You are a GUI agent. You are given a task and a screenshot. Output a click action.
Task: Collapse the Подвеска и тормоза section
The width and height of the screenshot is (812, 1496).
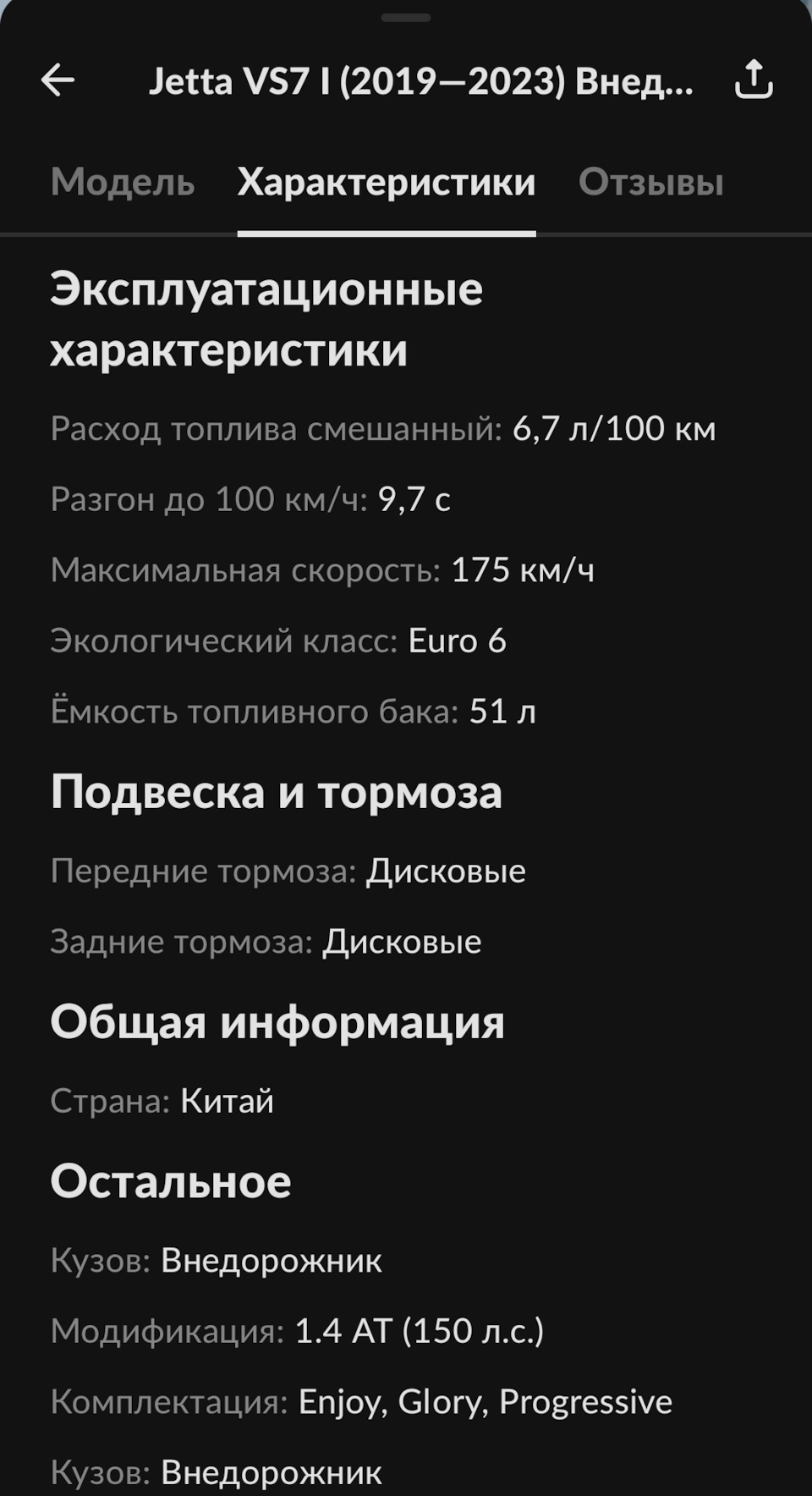click(x=277, y=794)
